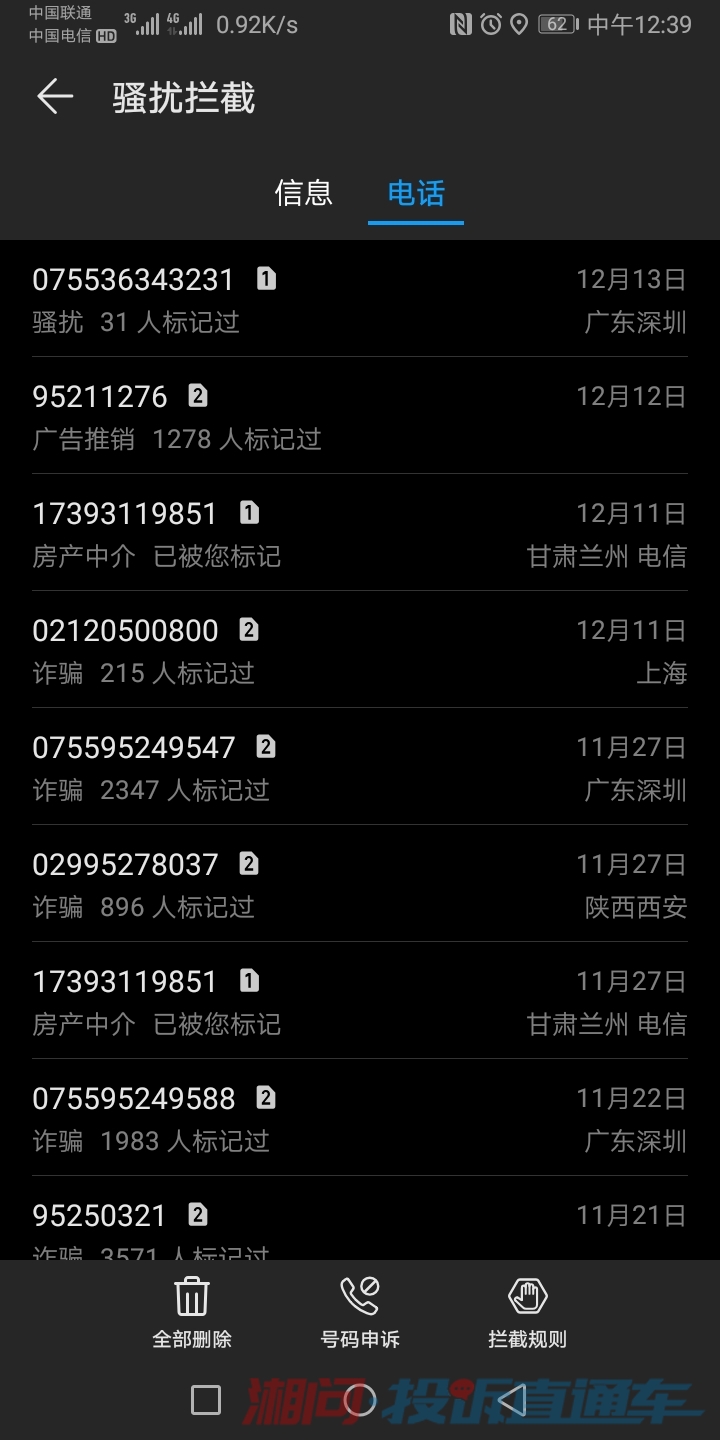Viewport: 720px width, 1440px height.
Task: Open the blocked call from 02120500800
Action: point(360,650)
